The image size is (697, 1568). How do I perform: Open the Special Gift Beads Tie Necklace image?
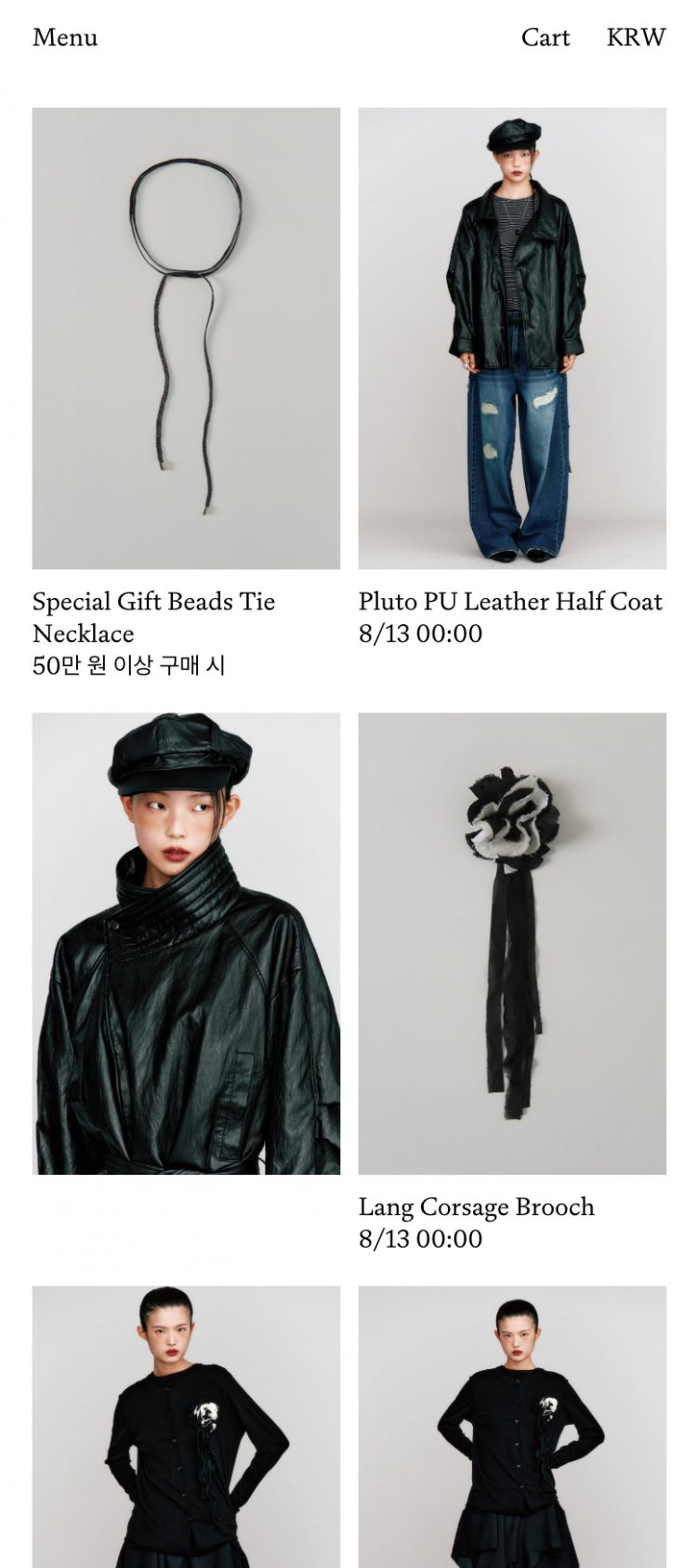[x=186, y=338]
